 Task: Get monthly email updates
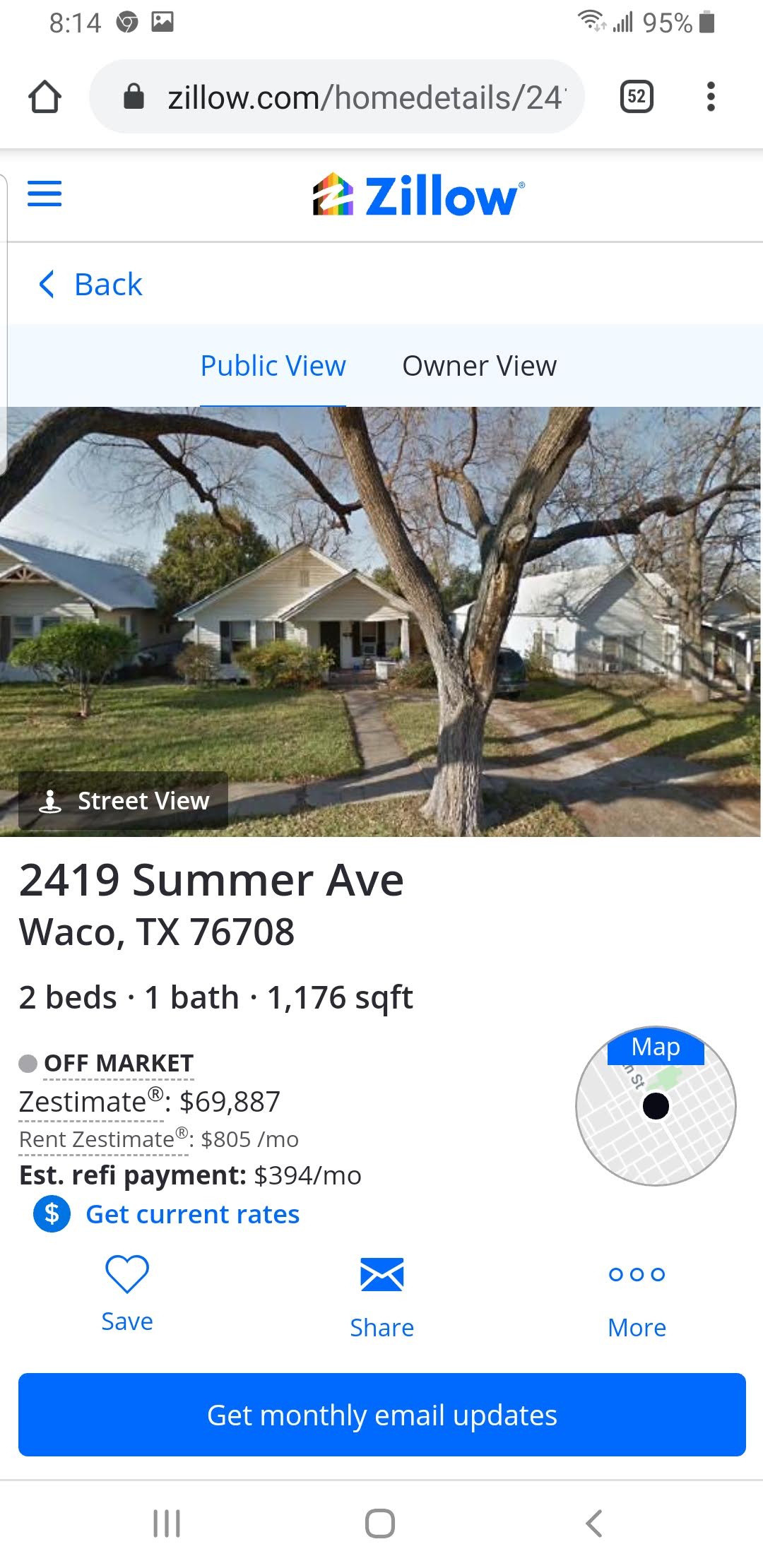381,1415
